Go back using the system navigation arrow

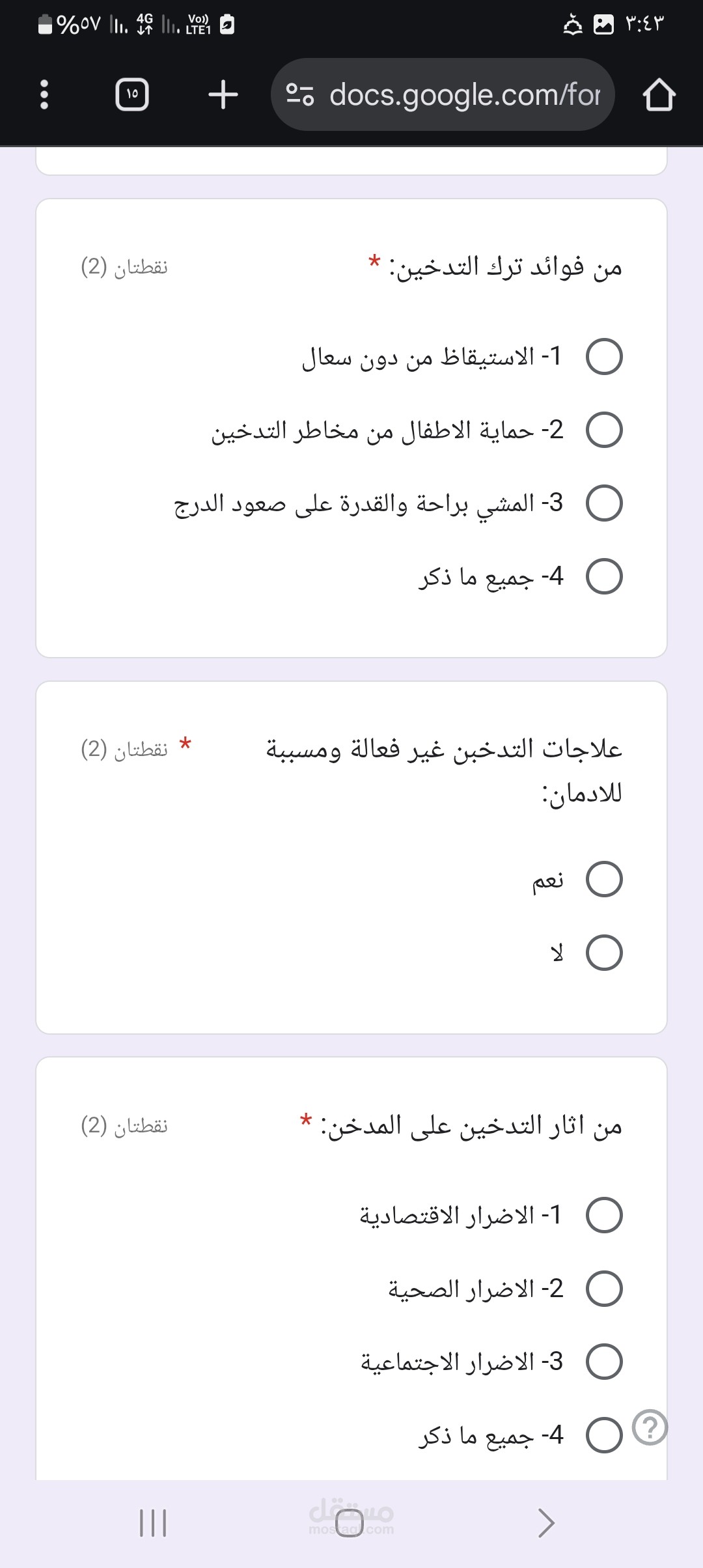coord(545,1523)
